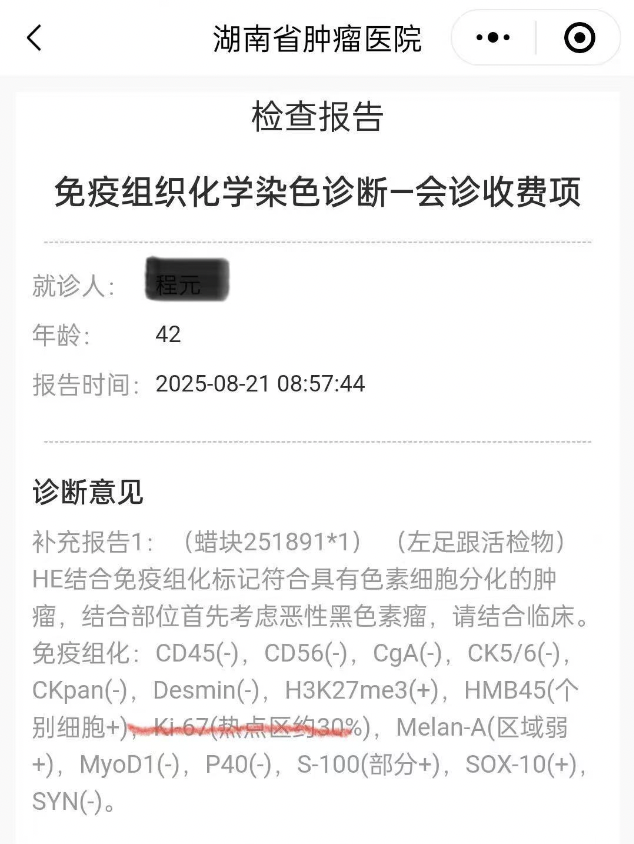Close the mini program with the circle button
The image size is (634, 844).
[580, 38]
